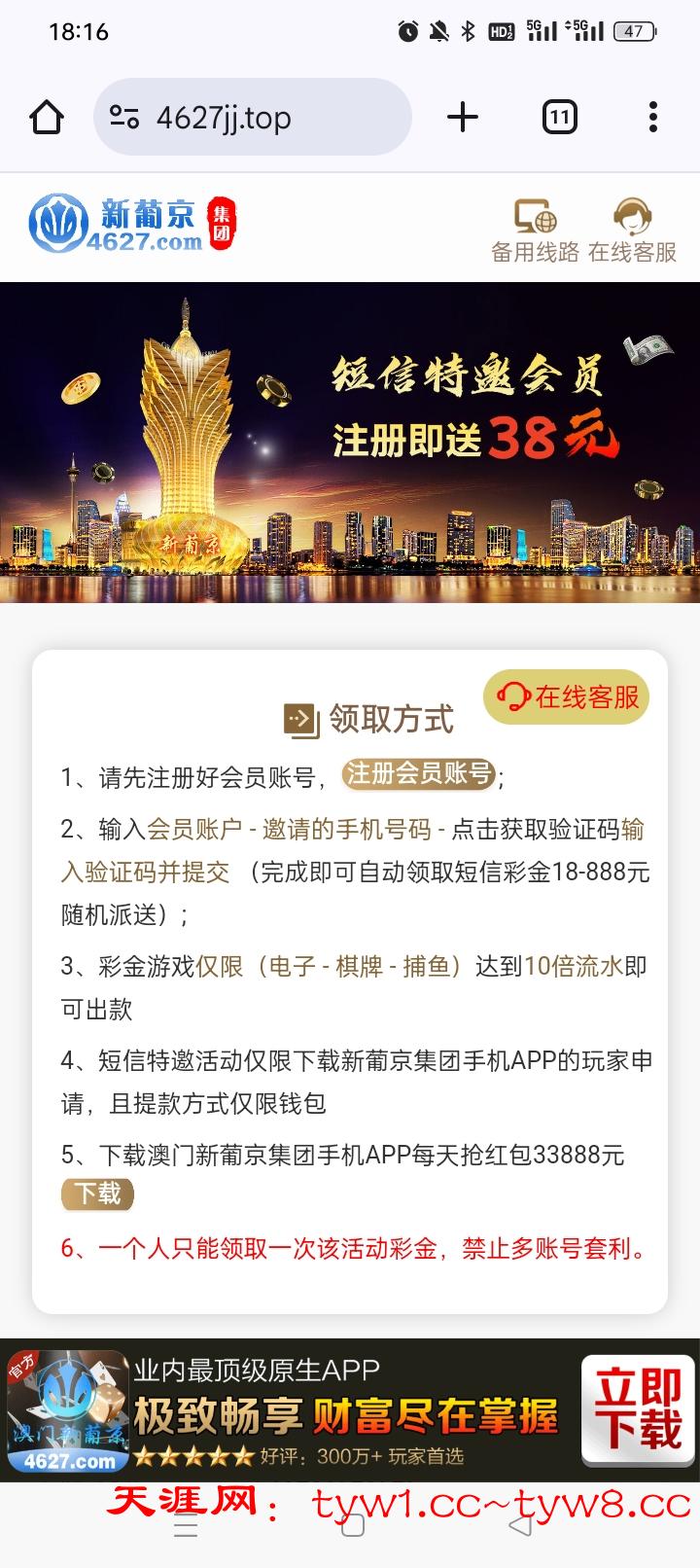
Task: Open the 短信特邀会员 promotional banner
Action: tap(350, 443)
